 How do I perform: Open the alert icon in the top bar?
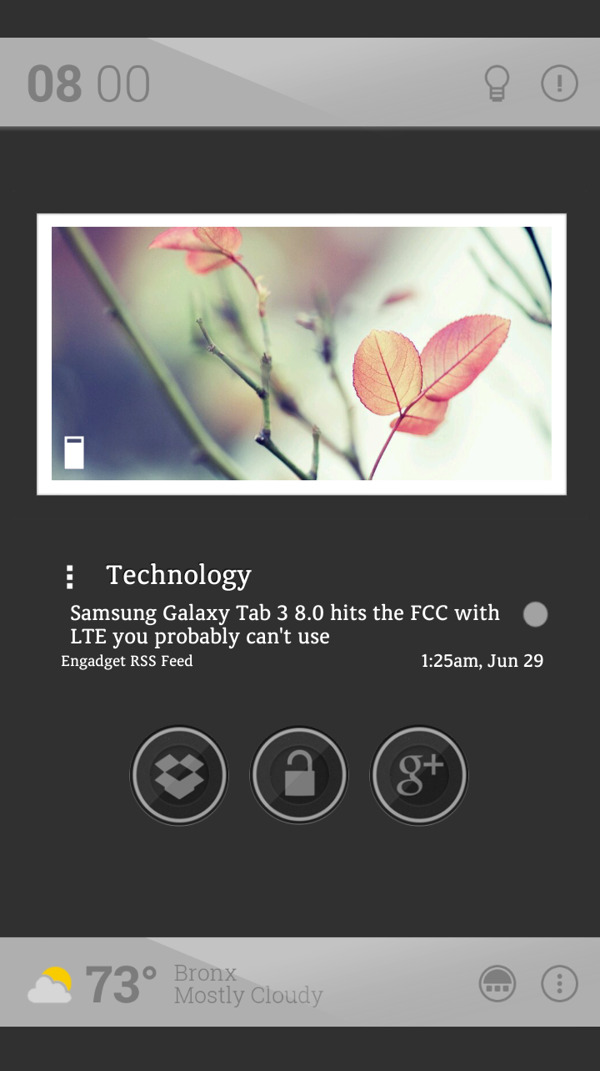point(559,84)
